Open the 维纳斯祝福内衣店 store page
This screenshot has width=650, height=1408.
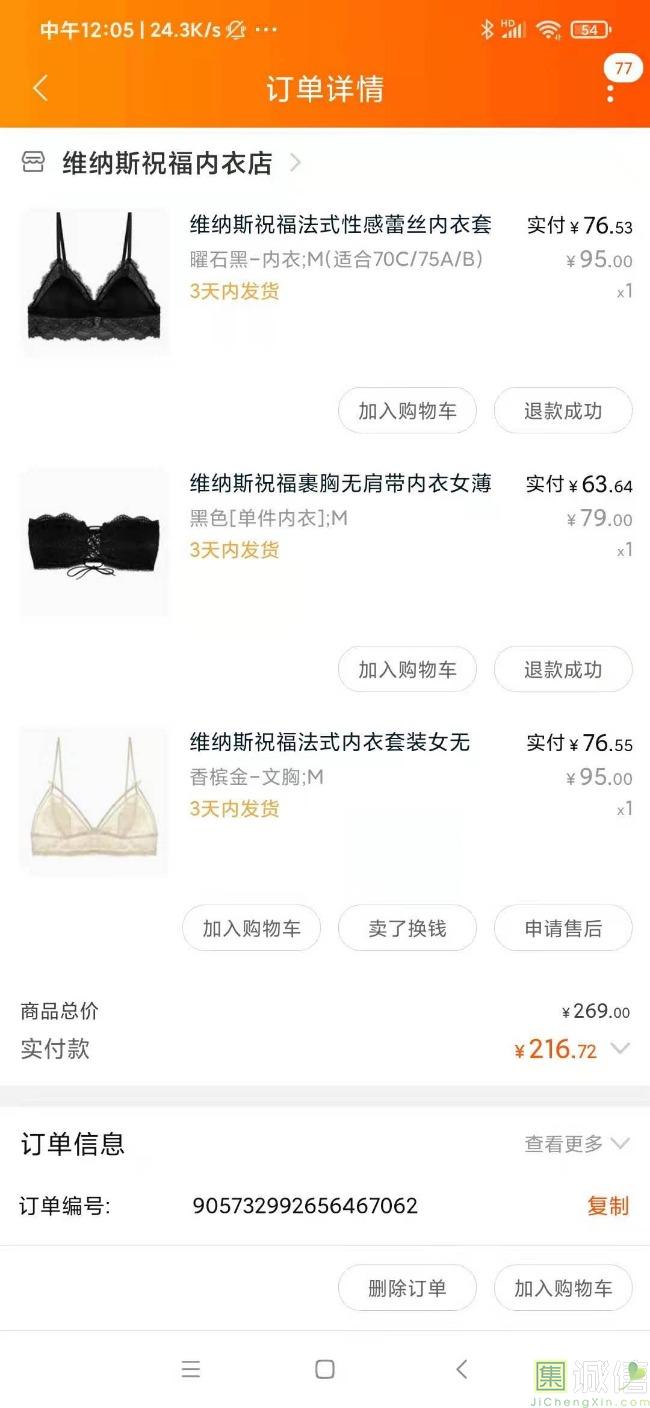167,163
